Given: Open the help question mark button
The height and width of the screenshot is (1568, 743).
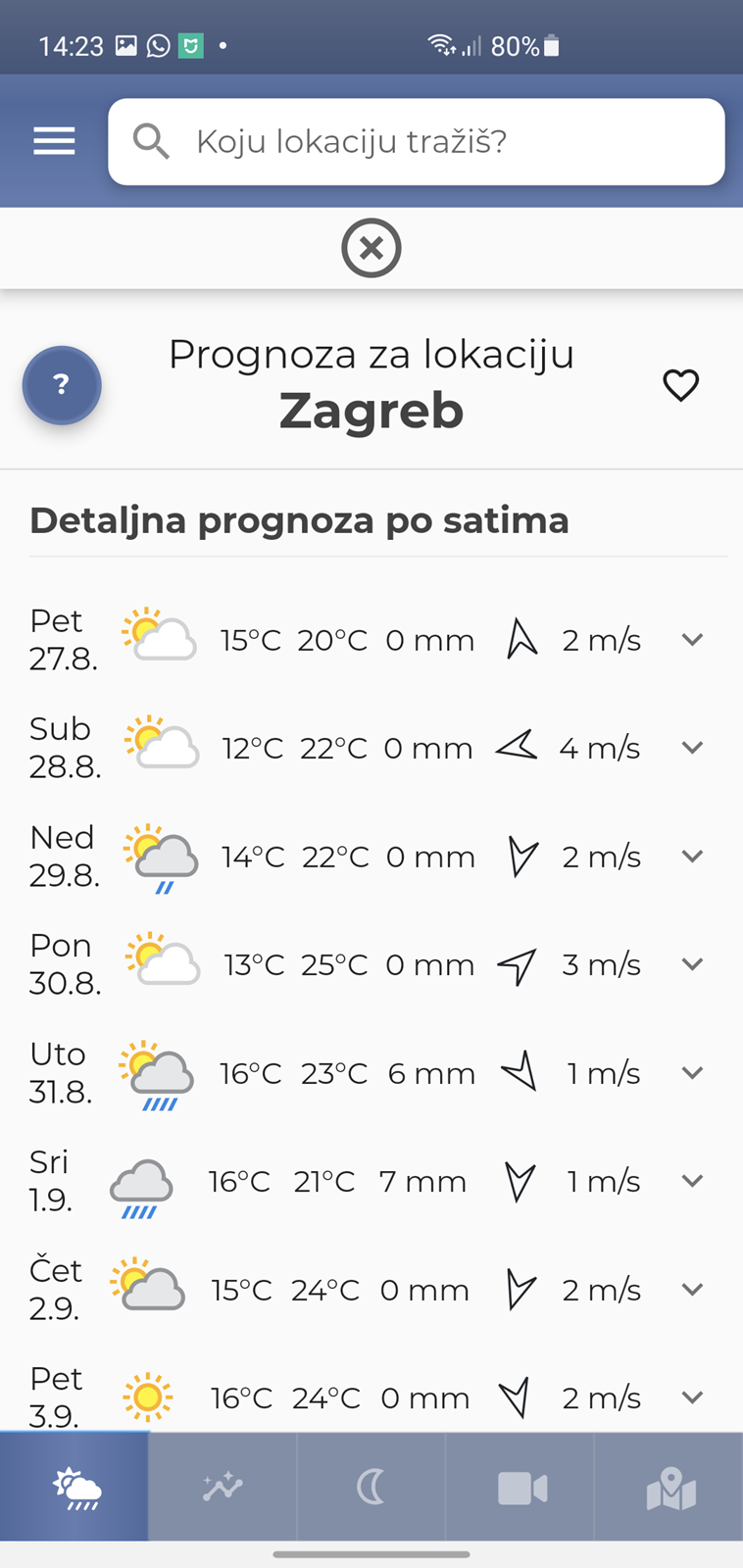Looking at the screenshot, I should pos(62,385).
